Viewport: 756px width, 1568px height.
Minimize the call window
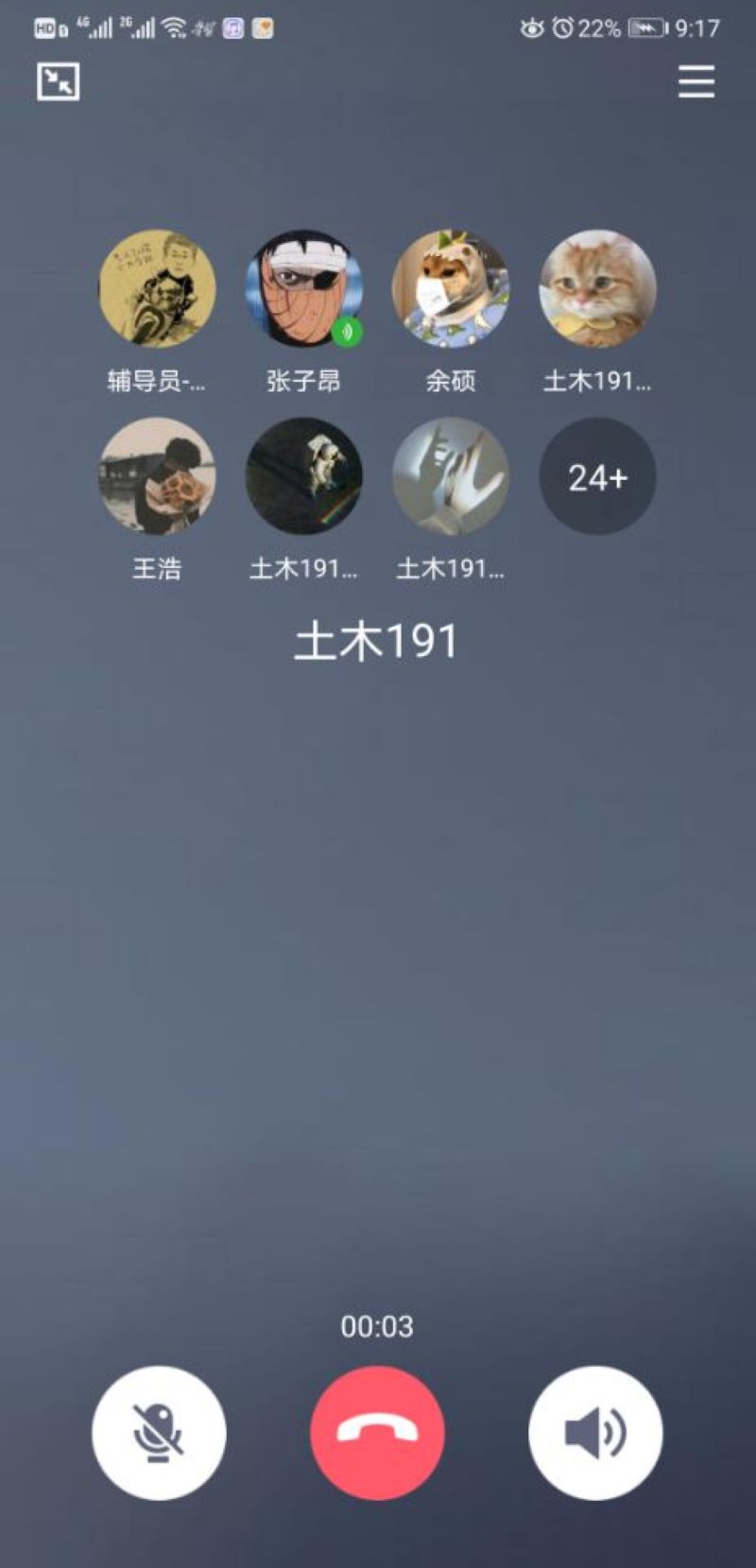tap(59, 82)
